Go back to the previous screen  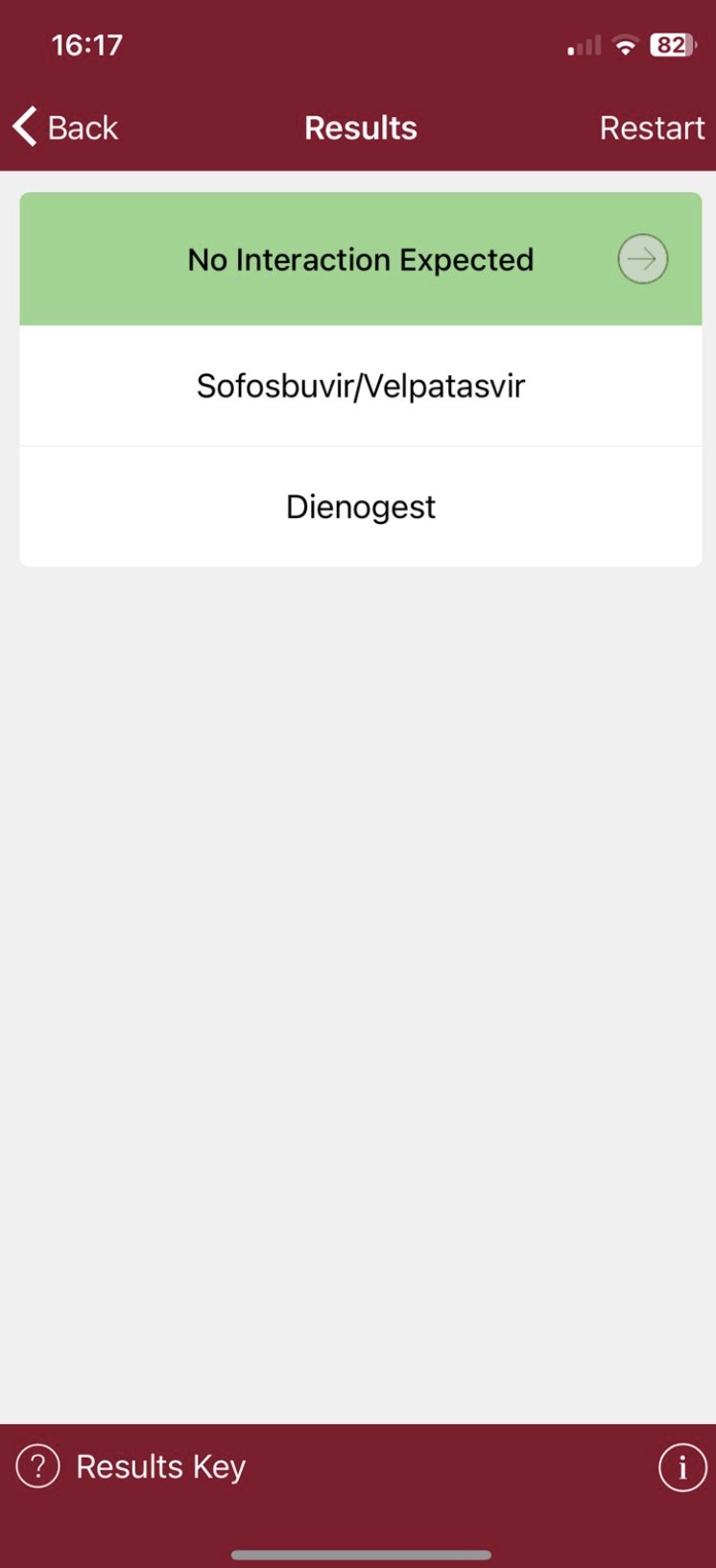tap(65, 128)
